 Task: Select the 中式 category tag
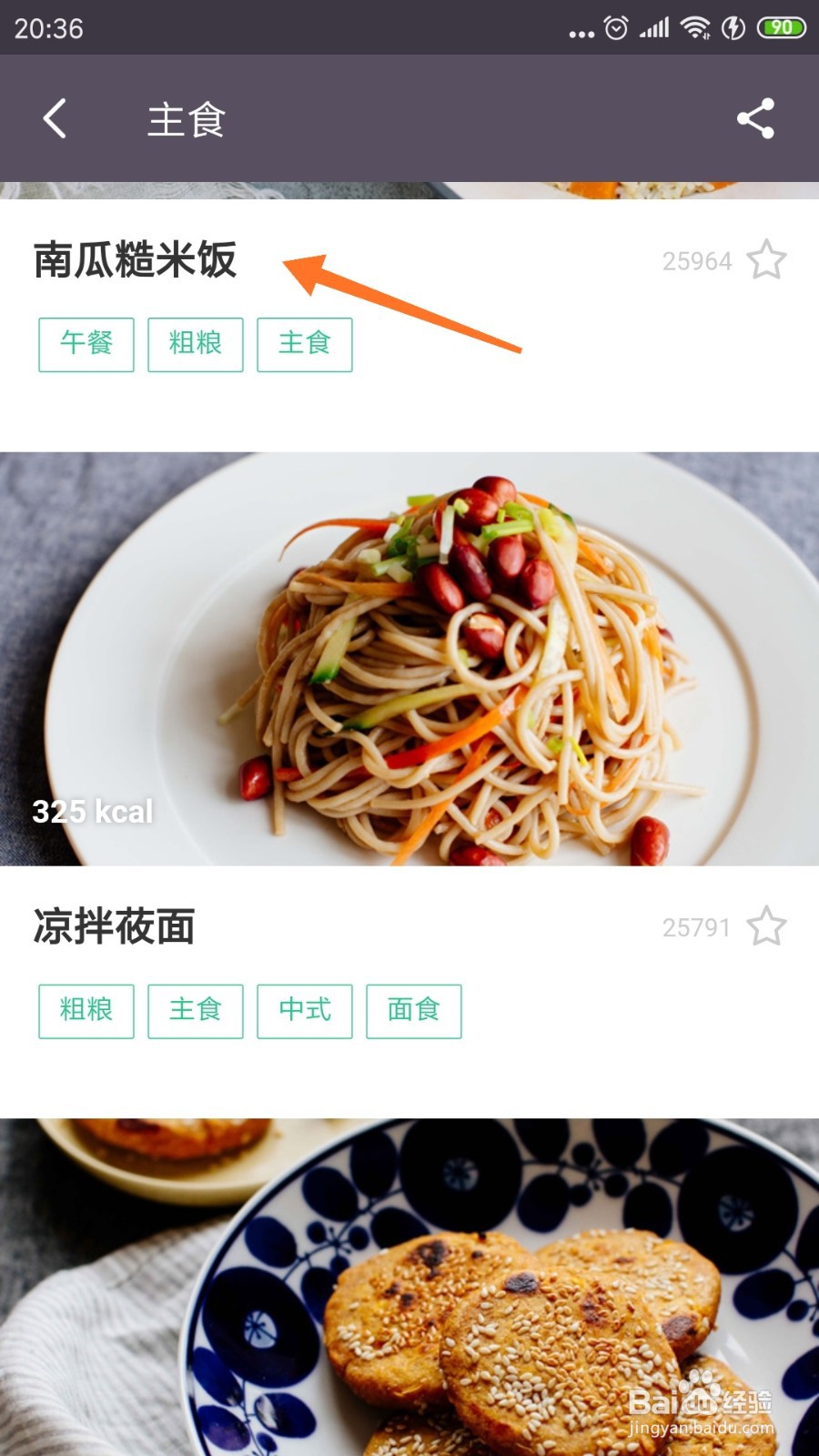click(x=305, y=1010)
